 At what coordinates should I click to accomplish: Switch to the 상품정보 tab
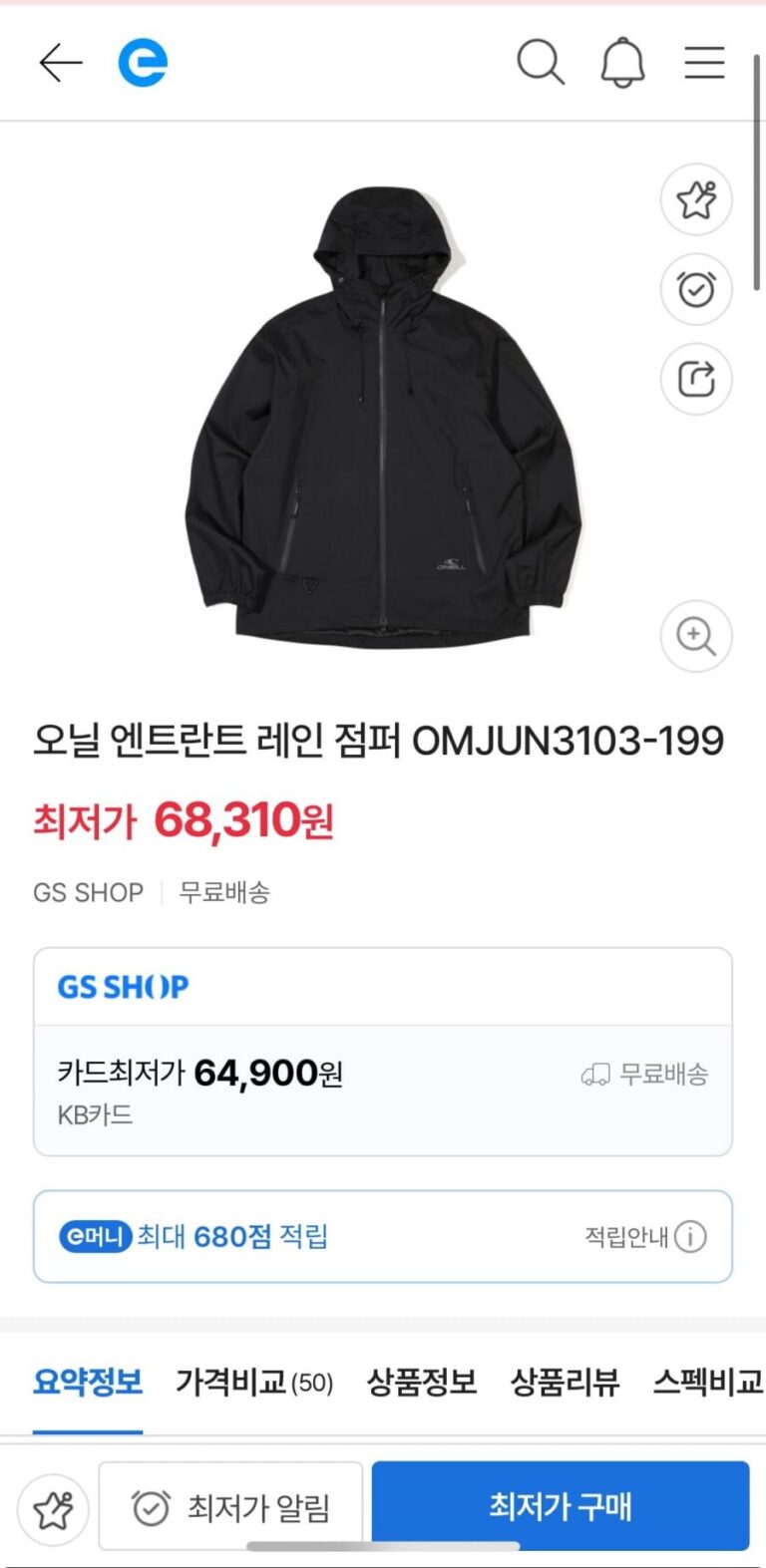tap(422, 1383)
